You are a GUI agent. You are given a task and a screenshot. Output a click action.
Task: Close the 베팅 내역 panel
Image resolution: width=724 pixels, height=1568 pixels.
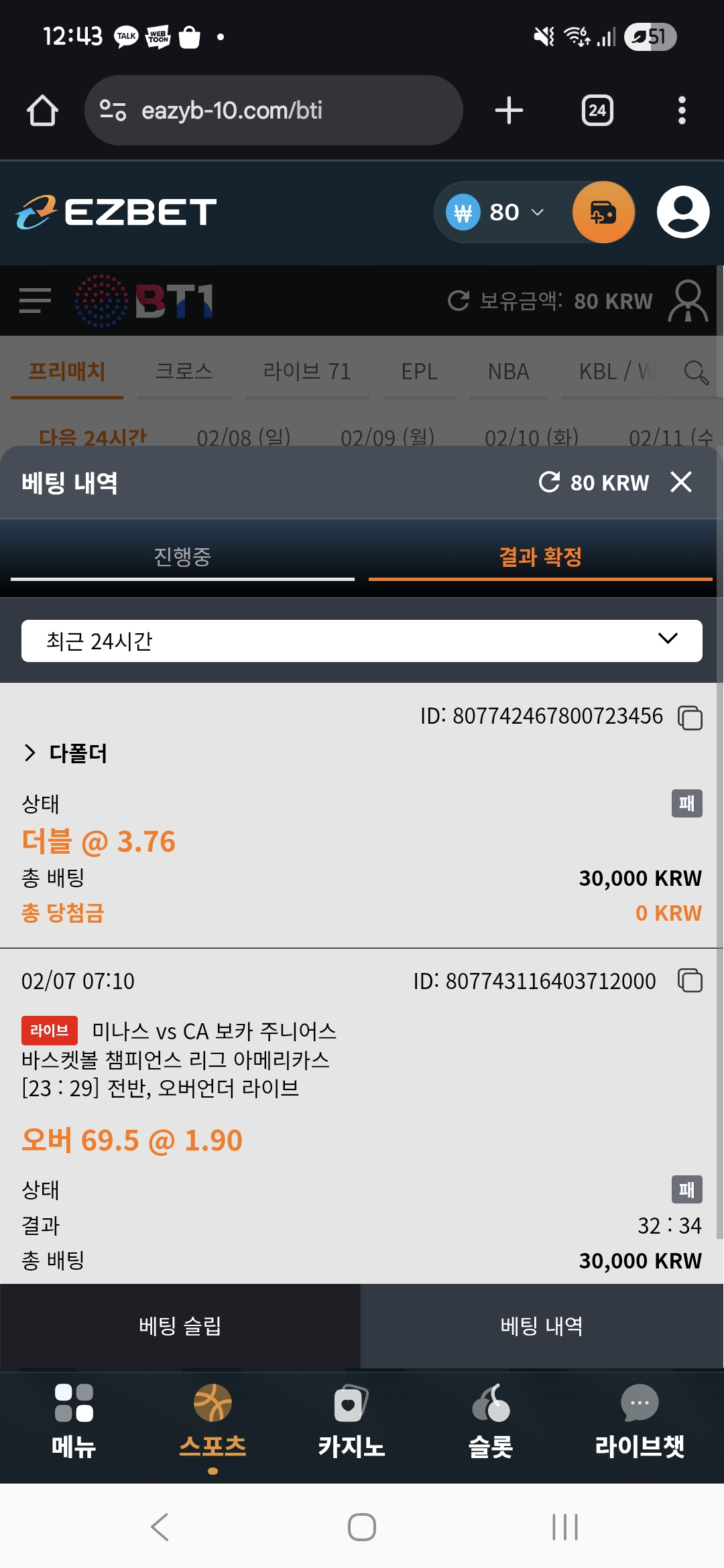click(x=680, y=482)
